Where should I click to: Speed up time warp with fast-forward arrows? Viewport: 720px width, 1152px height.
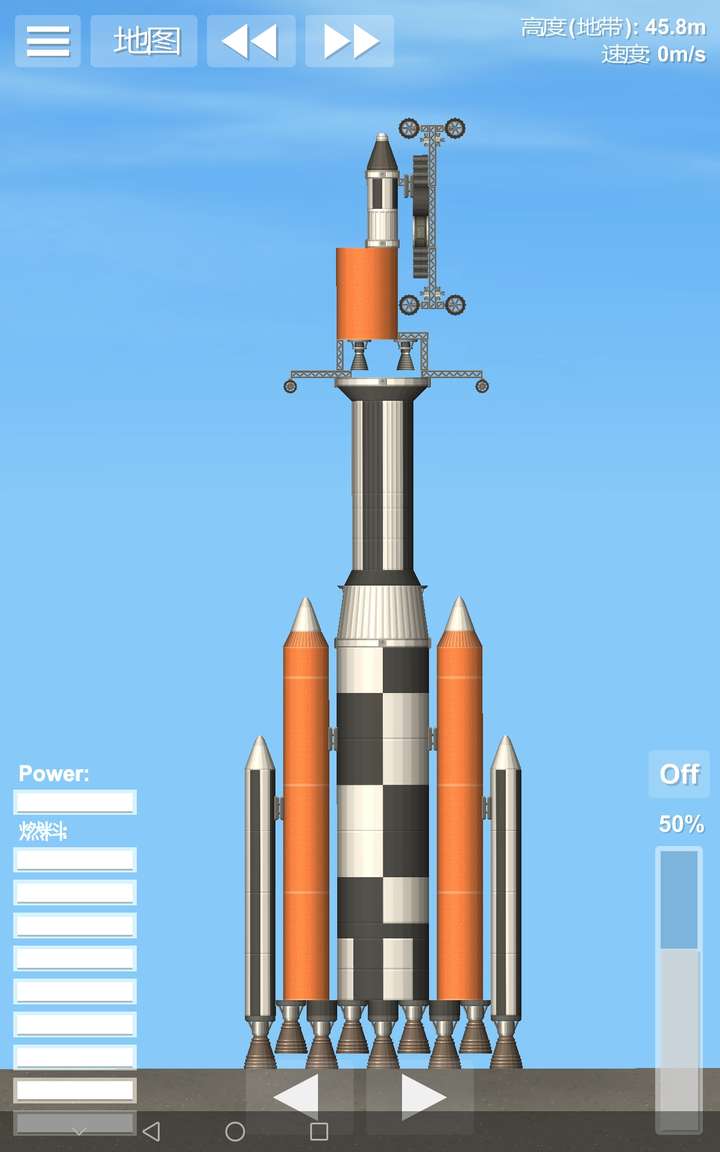coord(349,41)
